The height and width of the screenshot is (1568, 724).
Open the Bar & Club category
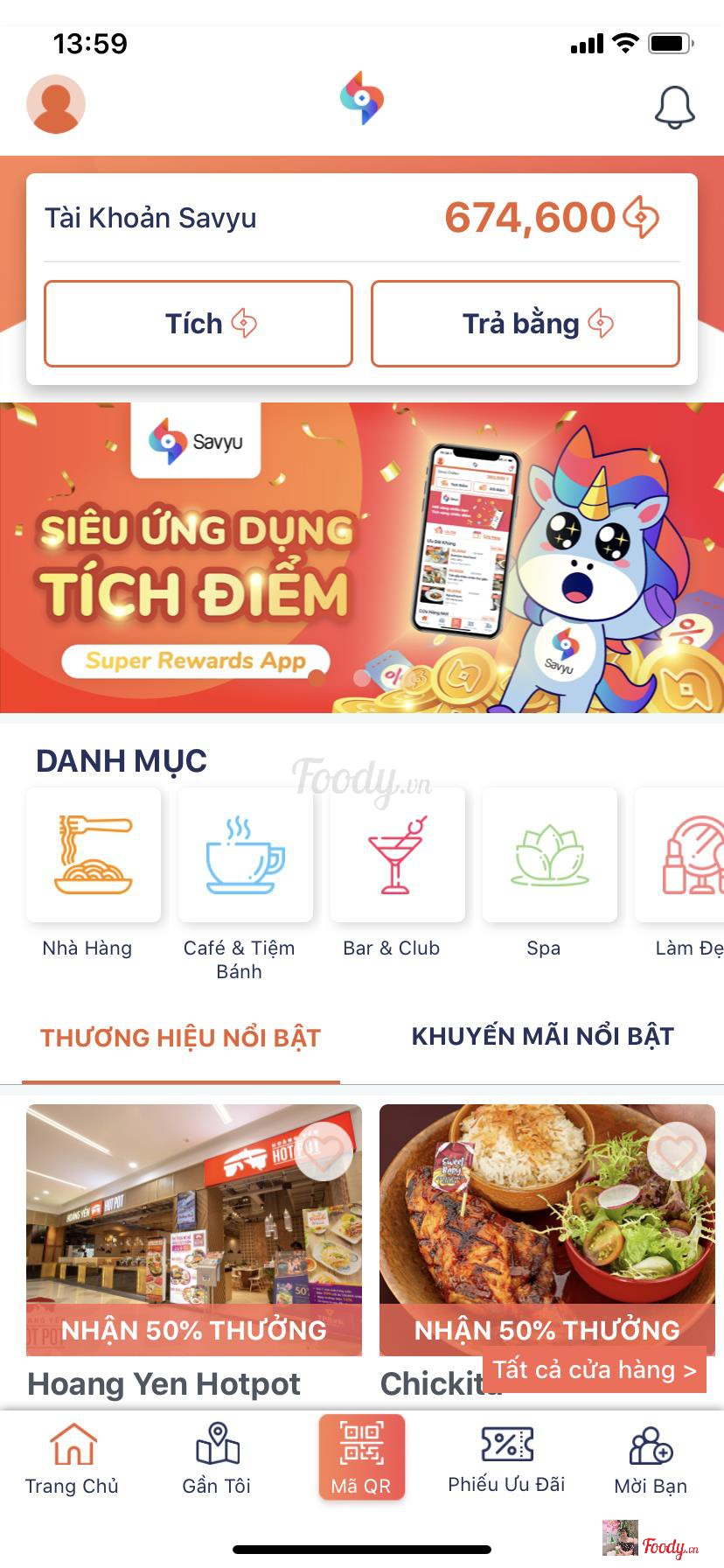[397, 856]
